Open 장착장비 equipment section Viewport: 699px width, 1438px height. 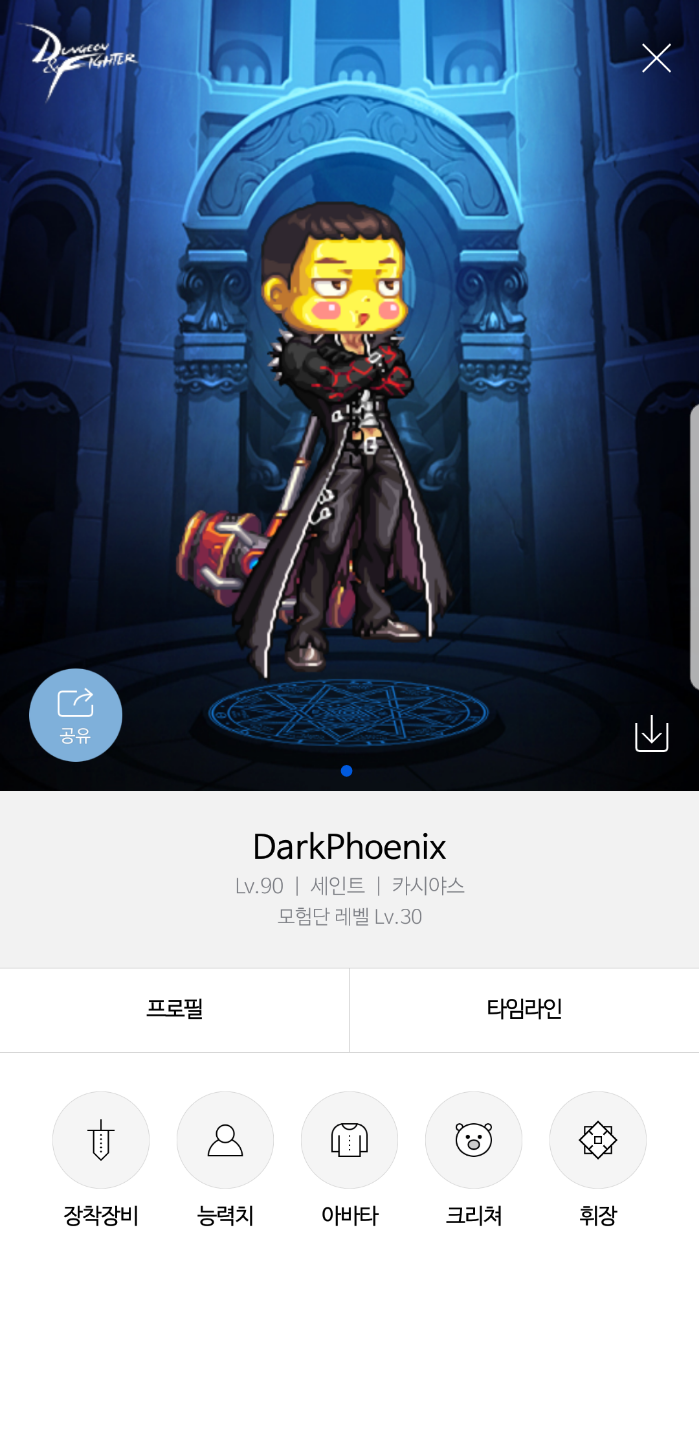(101, 1141)
